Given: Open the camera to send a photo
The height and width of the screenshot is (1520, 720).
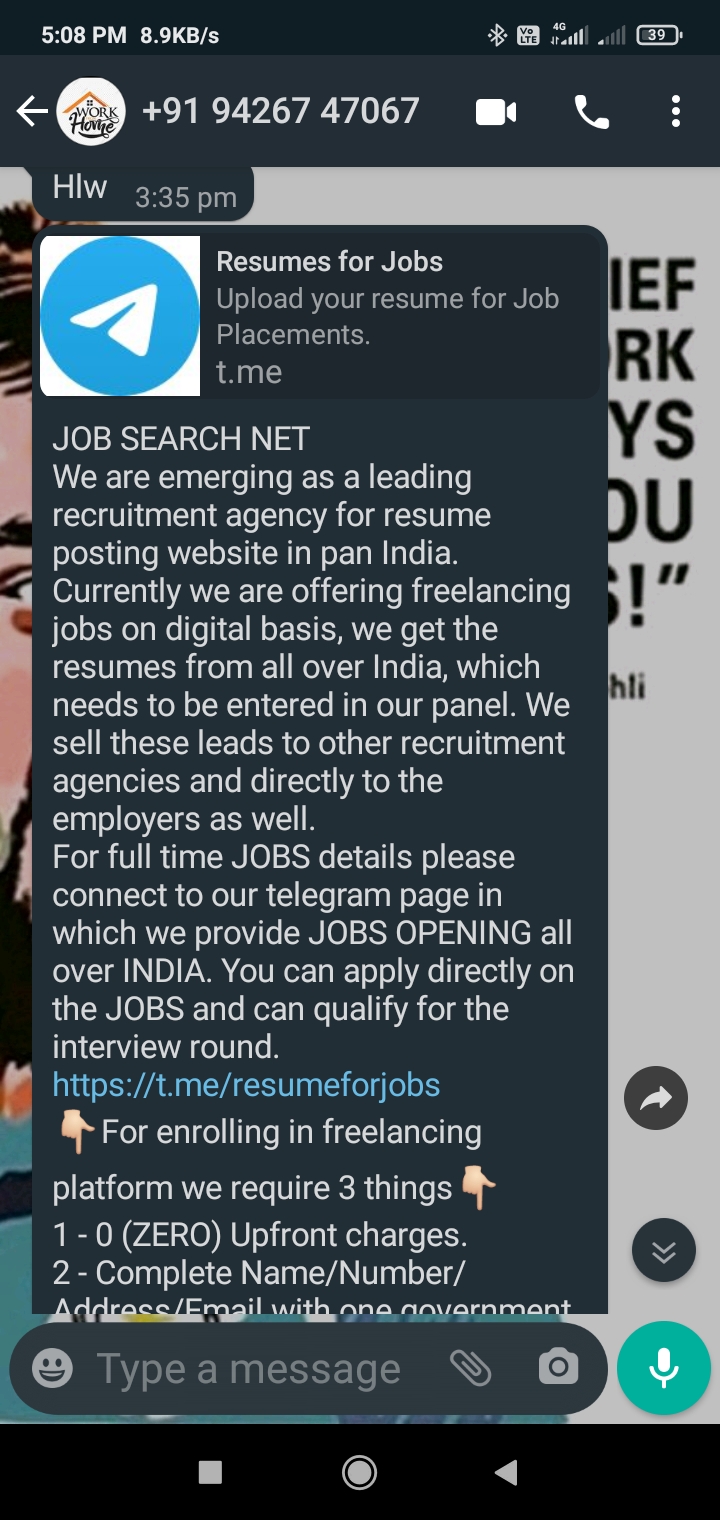Looking at the screenshot, I should (558, 1368).
